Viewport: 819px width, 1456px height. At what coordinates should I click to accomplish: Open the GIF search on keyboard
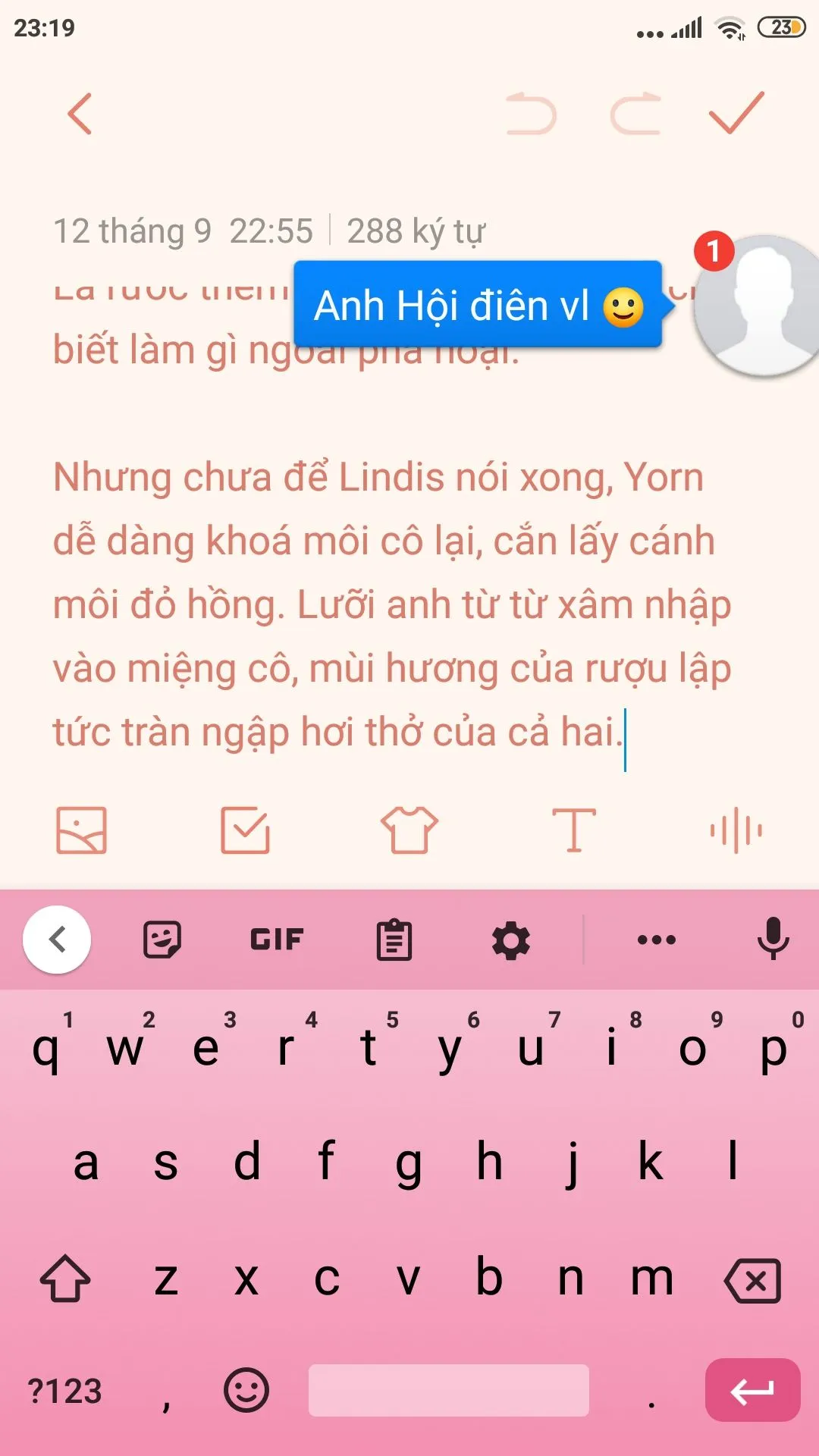277,940
